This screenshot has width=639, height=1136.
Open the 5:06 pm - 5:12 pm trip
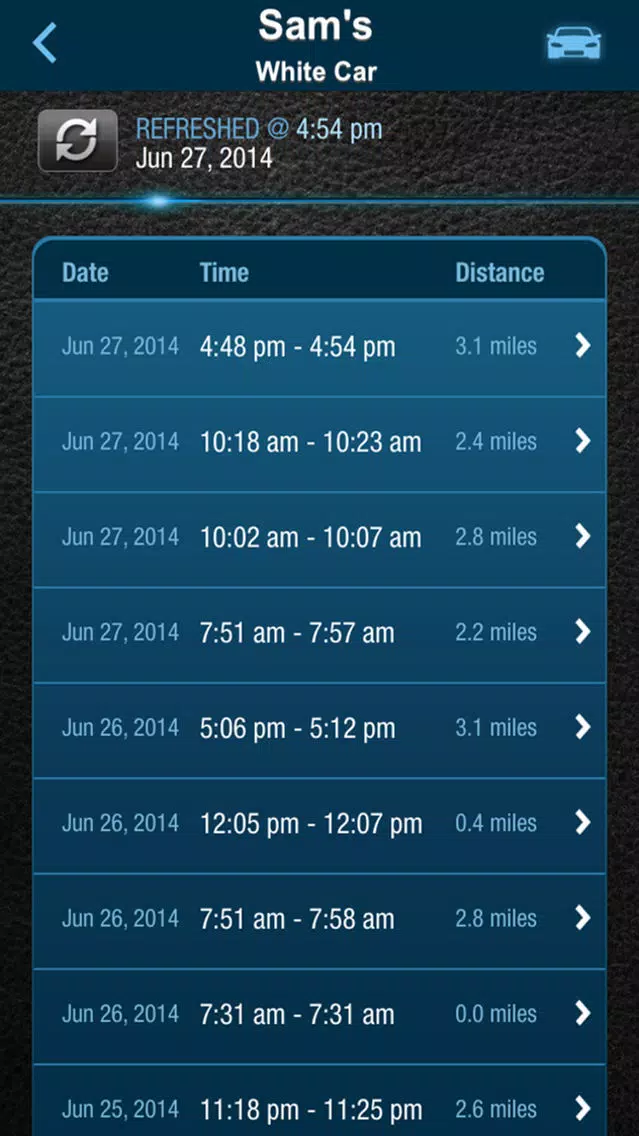click(x=320, y=730)
